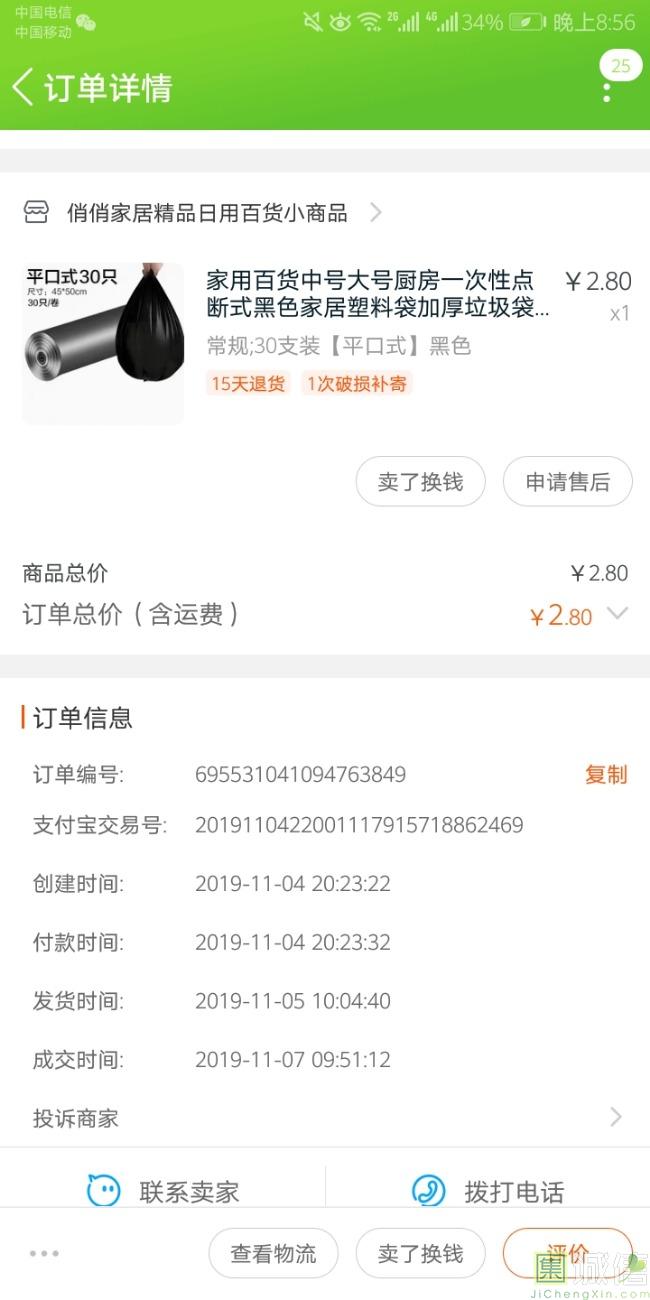This screenshot has width=650, height=1300.
Task: Open the overflow menu with three dots
Action: 607,92
